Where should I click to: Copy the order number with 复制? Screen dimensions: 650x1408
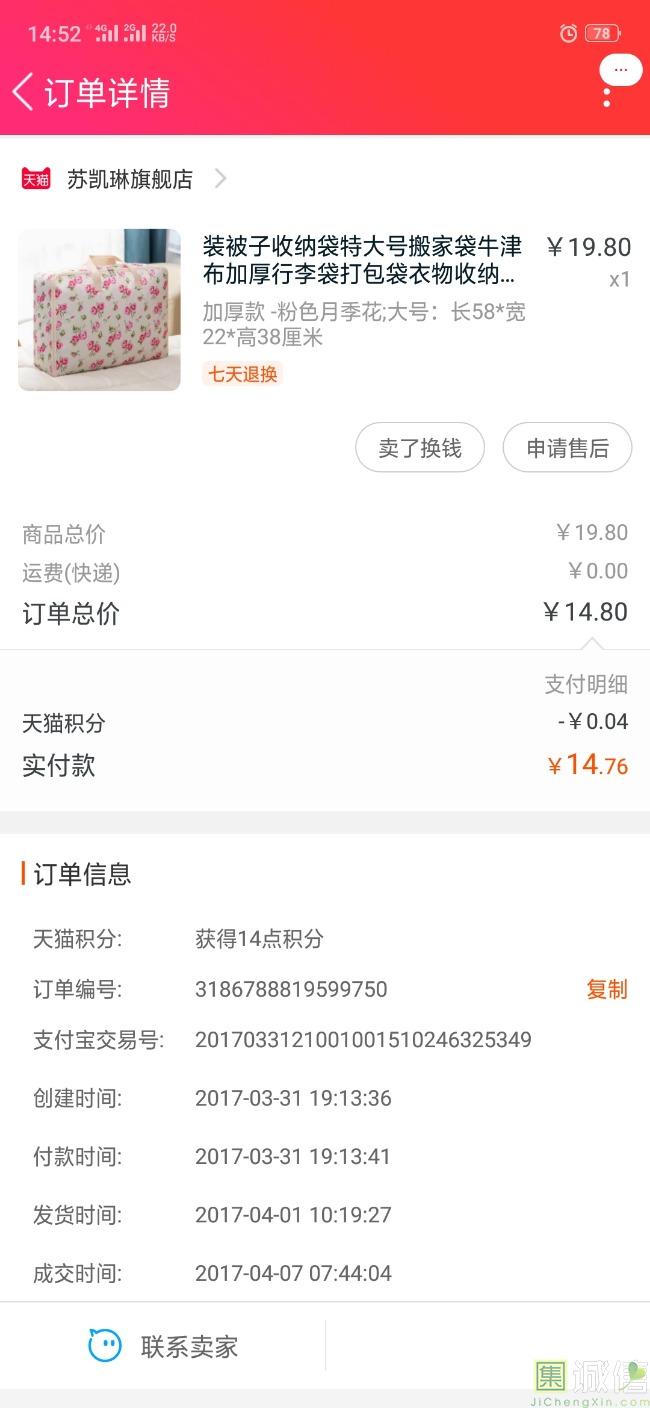point(606,990)
